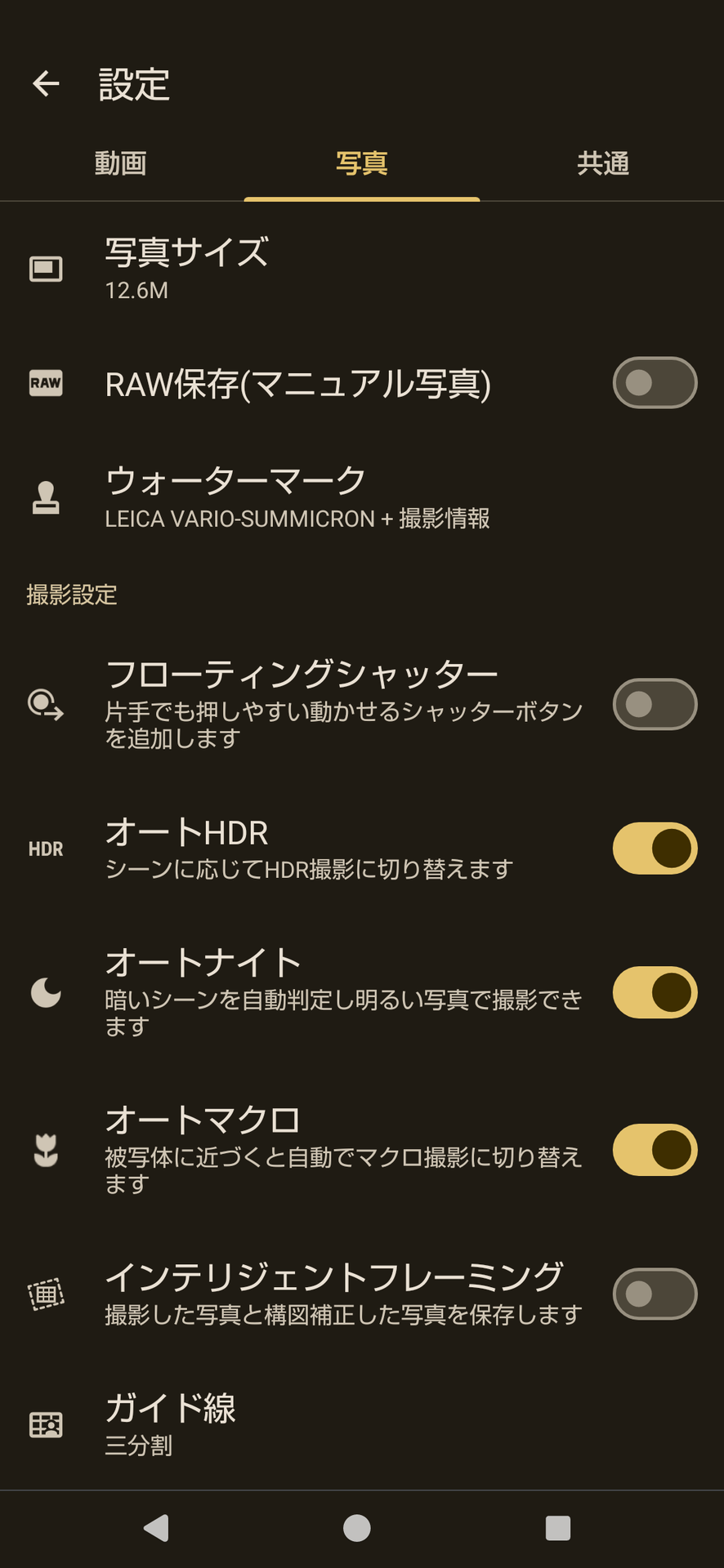Select the 写真 tab
This screenshot has width=724, height=1568.
[361, 163]
